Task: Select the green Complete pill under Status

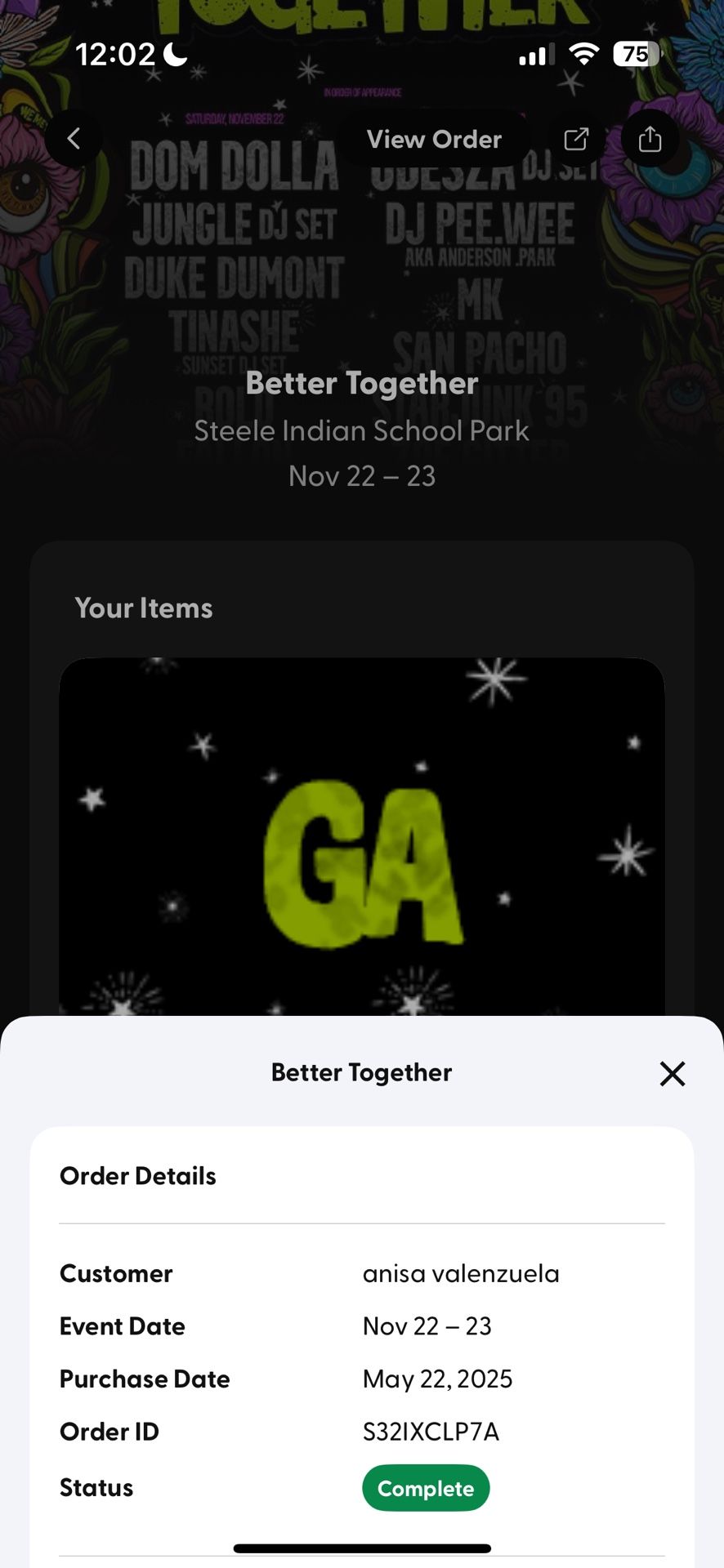Action: [x=426, y=1488]
